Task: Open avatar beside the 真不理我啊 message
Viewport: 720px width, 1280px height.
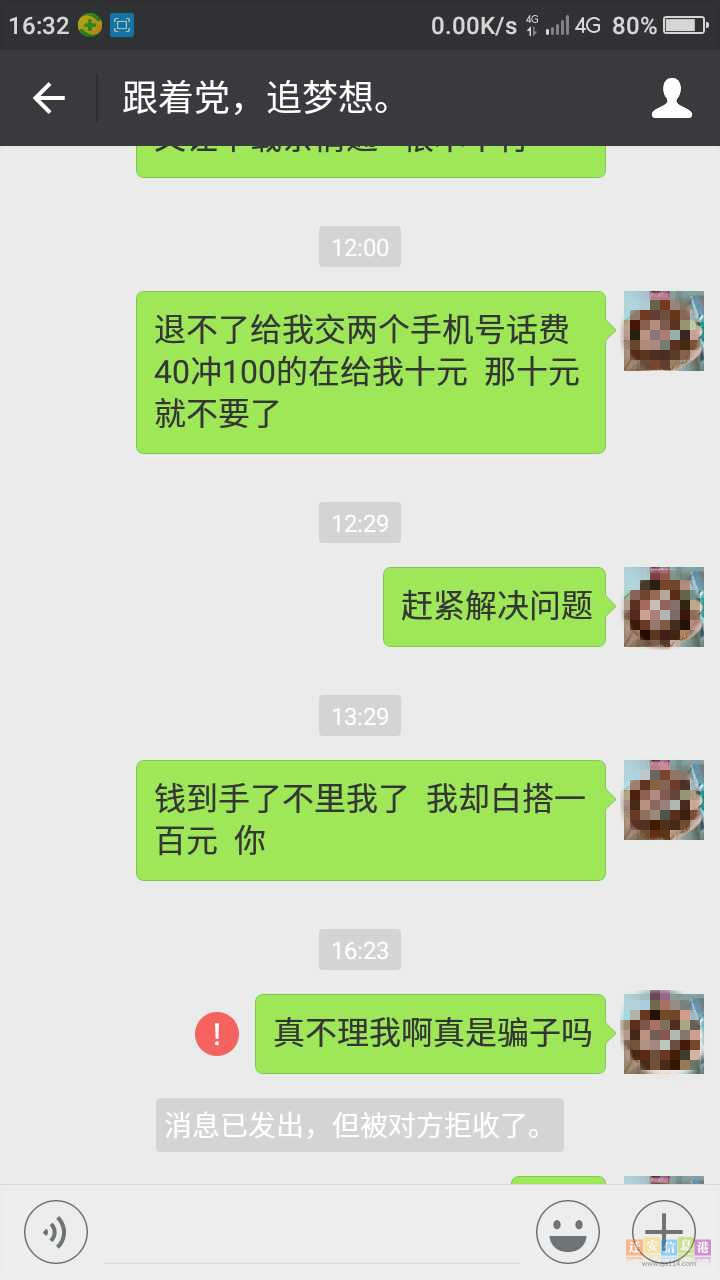Action: (x=663, y=1034)
